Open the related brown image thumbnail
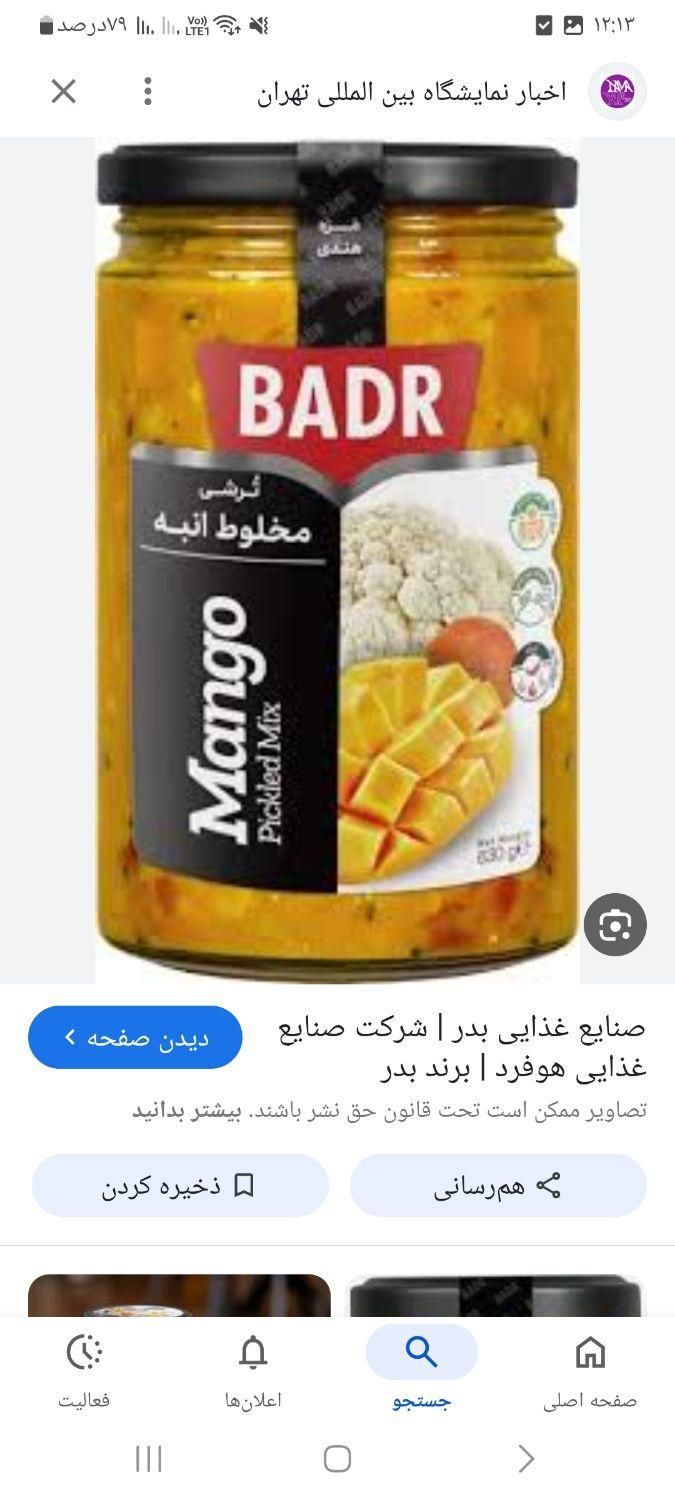The height and width of the screenshot is (1500, 675). tap(179, 1296)
